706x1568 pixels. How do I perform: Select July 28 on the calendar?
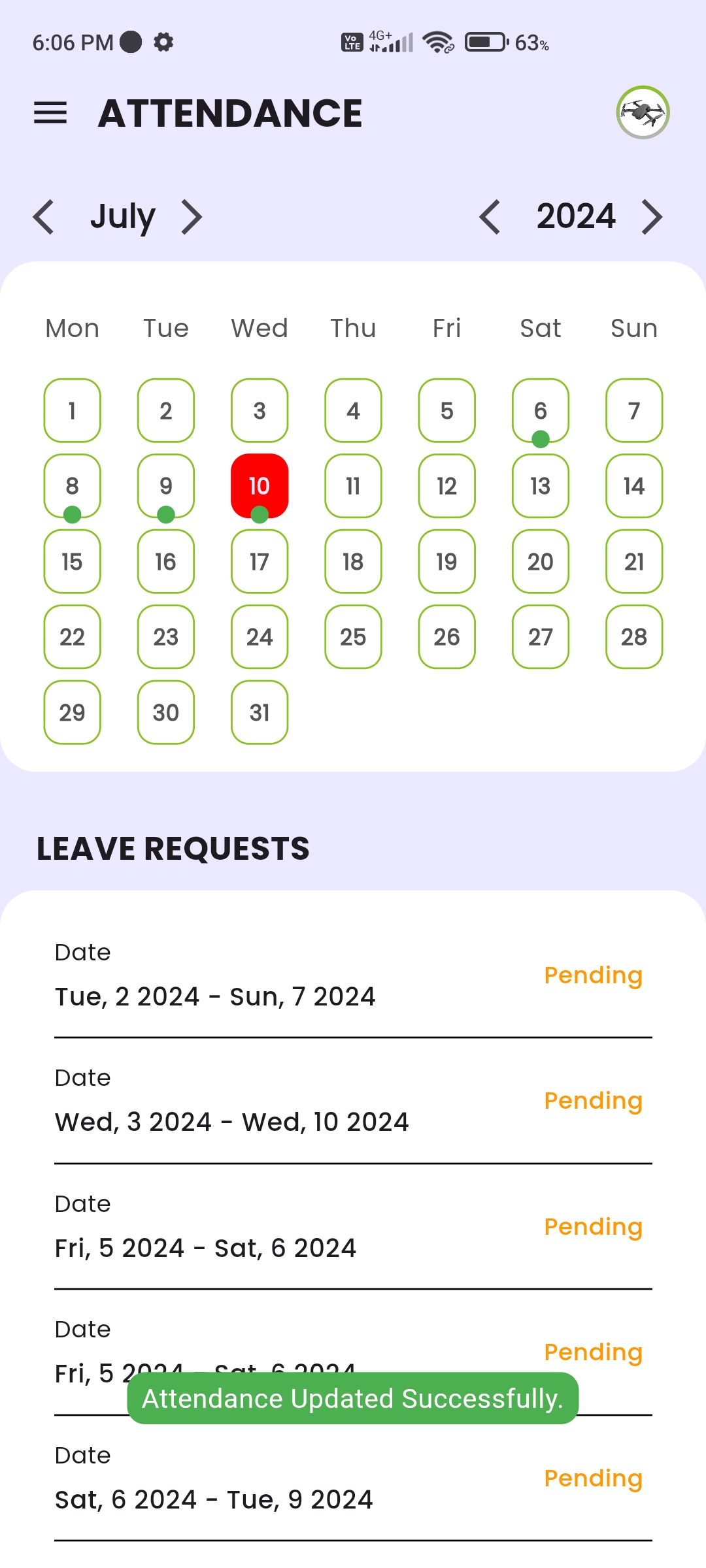click(634, 637)
